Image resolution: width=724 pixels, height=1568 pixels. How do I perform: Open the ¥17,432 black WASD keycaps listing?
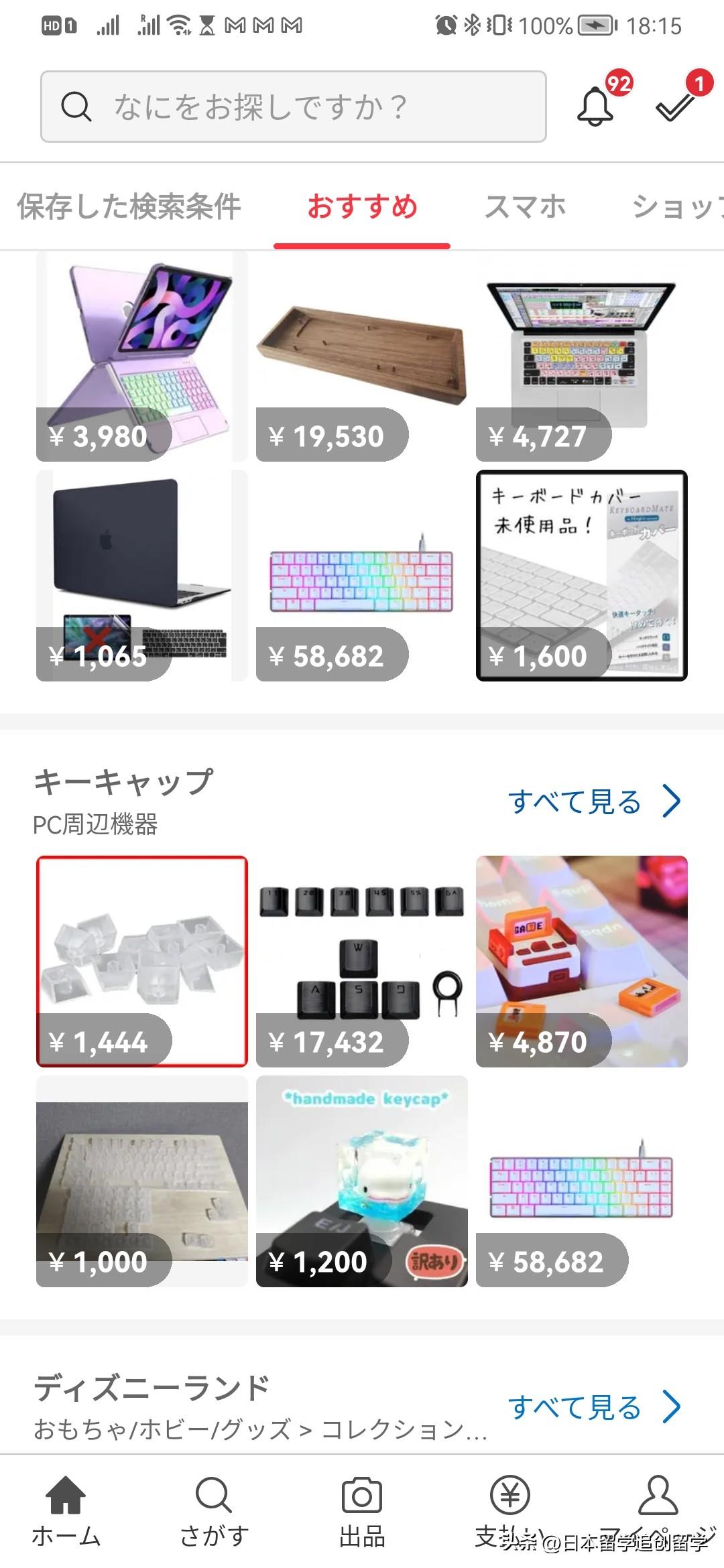[x=361, y=961]
